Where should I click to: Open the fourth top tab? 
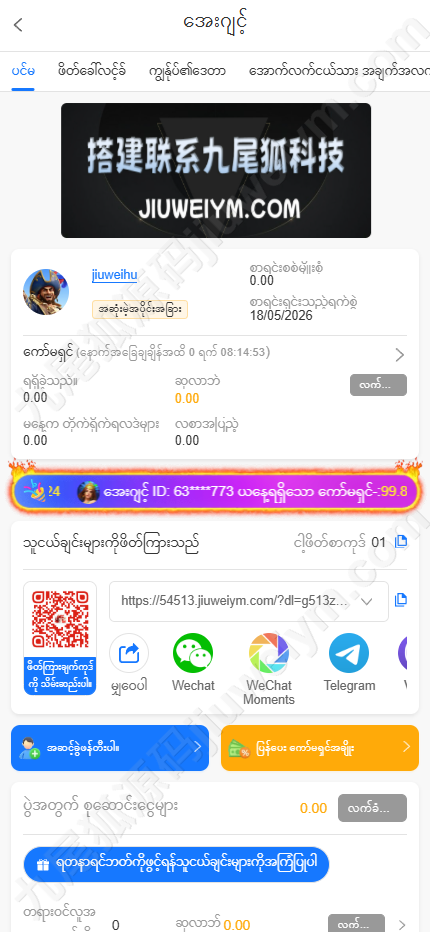pyautogui.click(x=339, y=71)
